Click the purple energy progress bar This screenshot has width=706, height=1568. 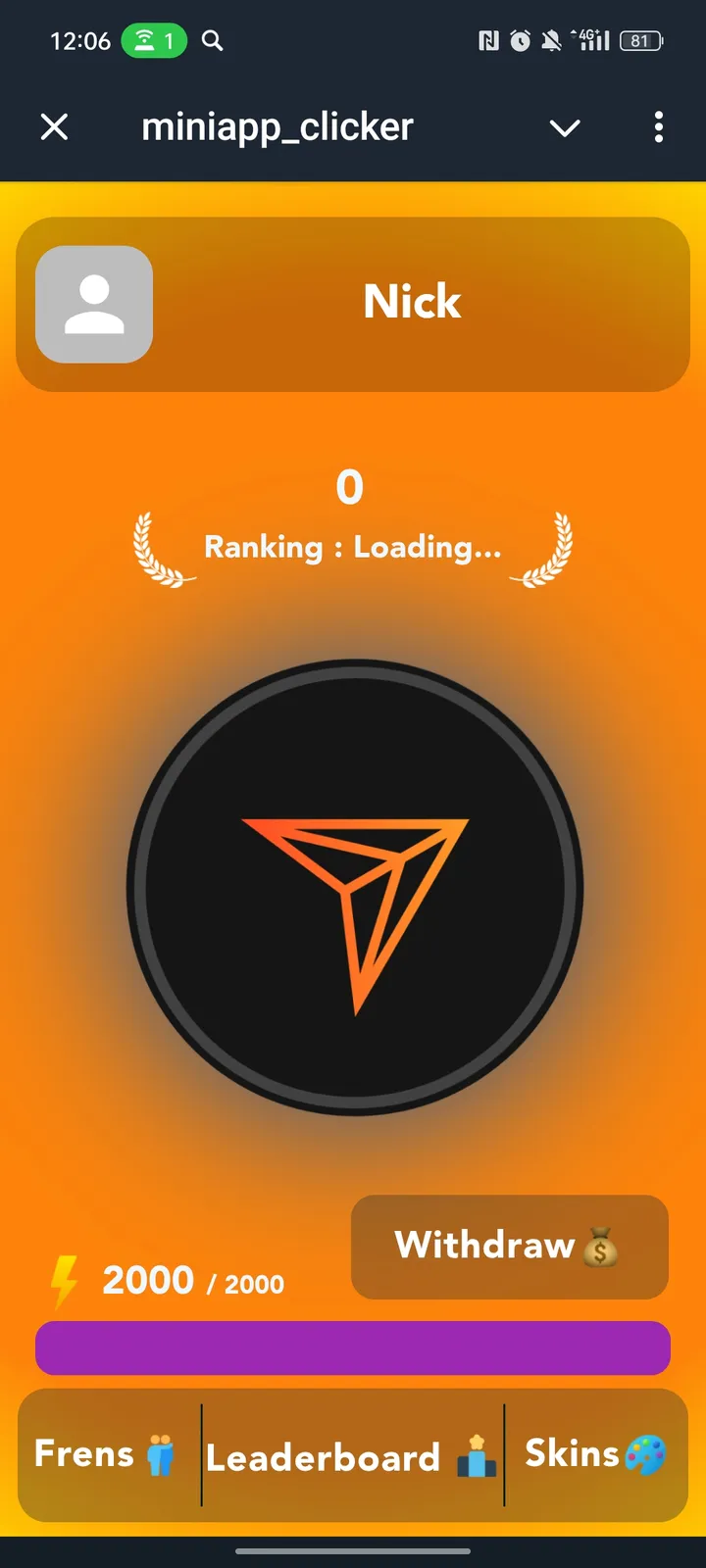(x=353, y=1347)
